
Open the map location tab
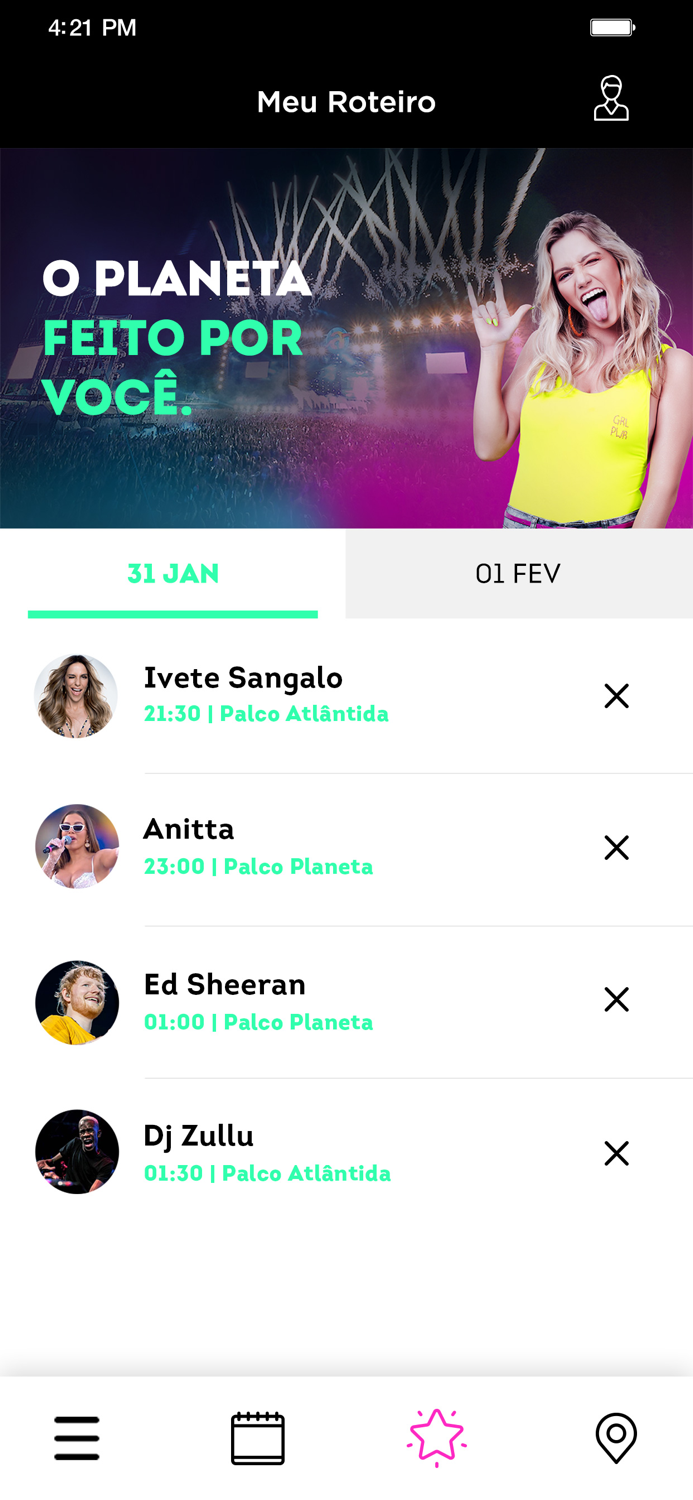[x=616, y=1438]
